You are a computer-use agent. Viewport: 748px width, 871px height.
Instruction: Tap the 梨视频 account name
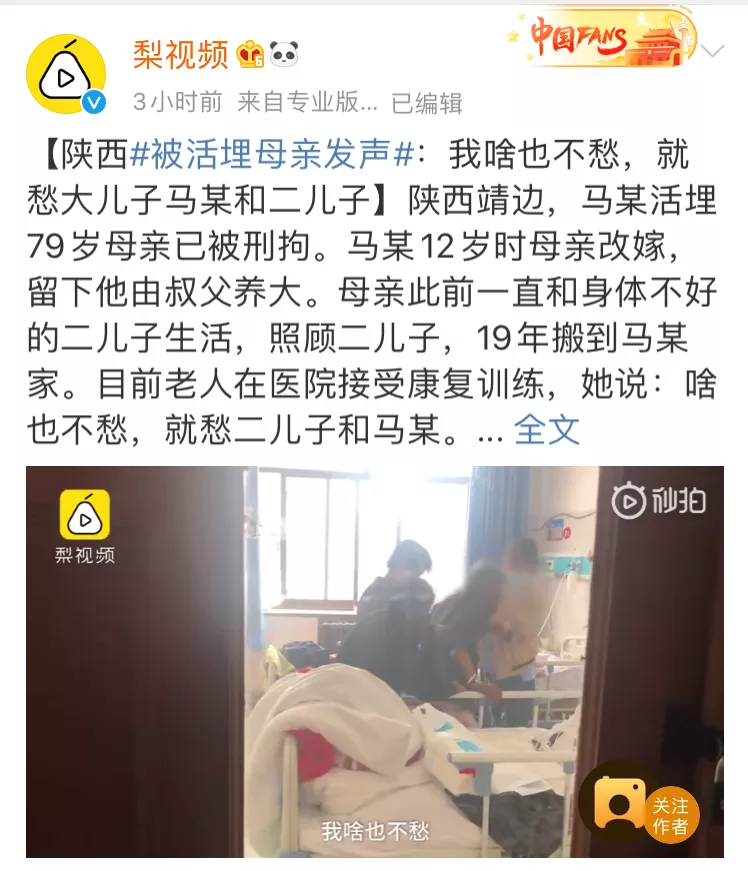pyautogui.click(x=181, y=55)
